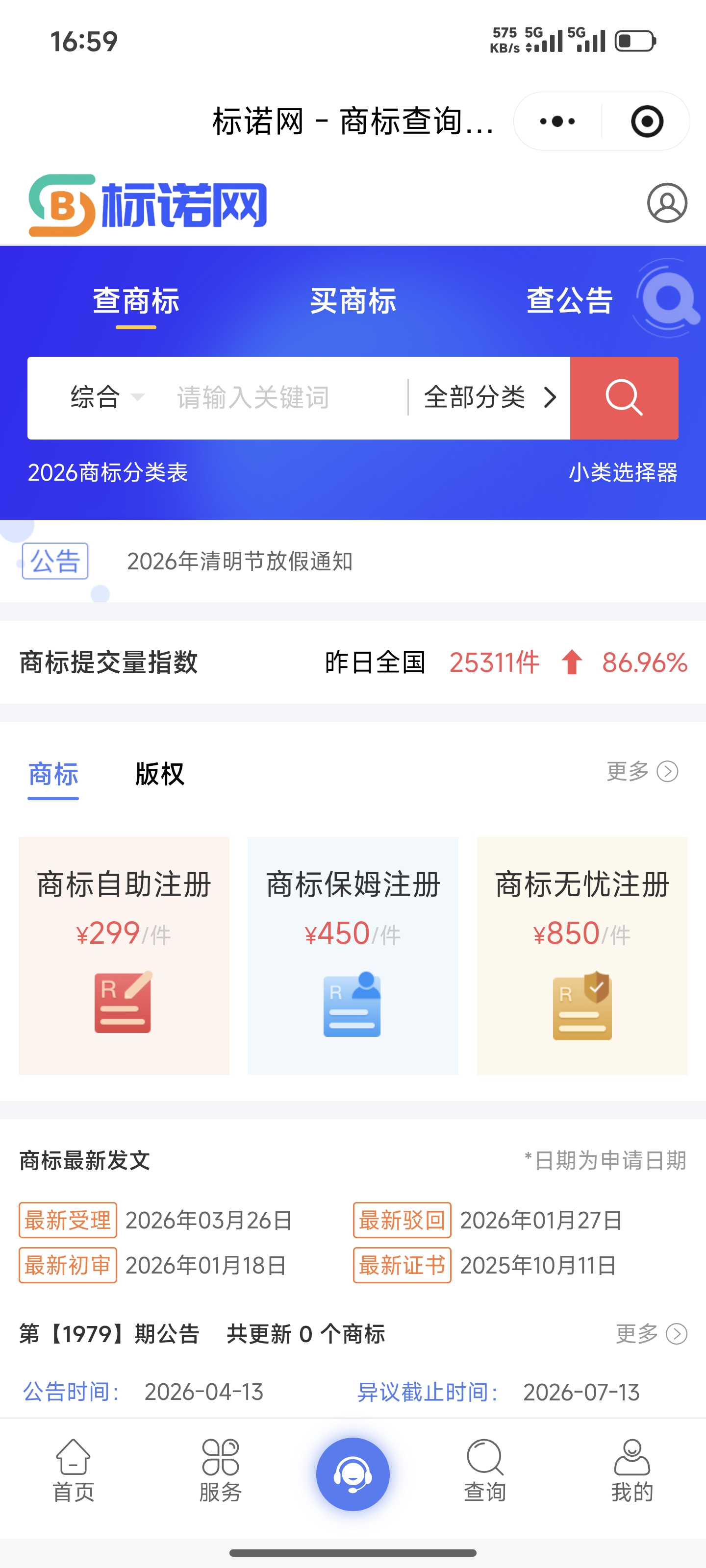706x1568 pixels.
Task: Open the 商标保姆注册 ¥450 card
Action: coord(353,955)
